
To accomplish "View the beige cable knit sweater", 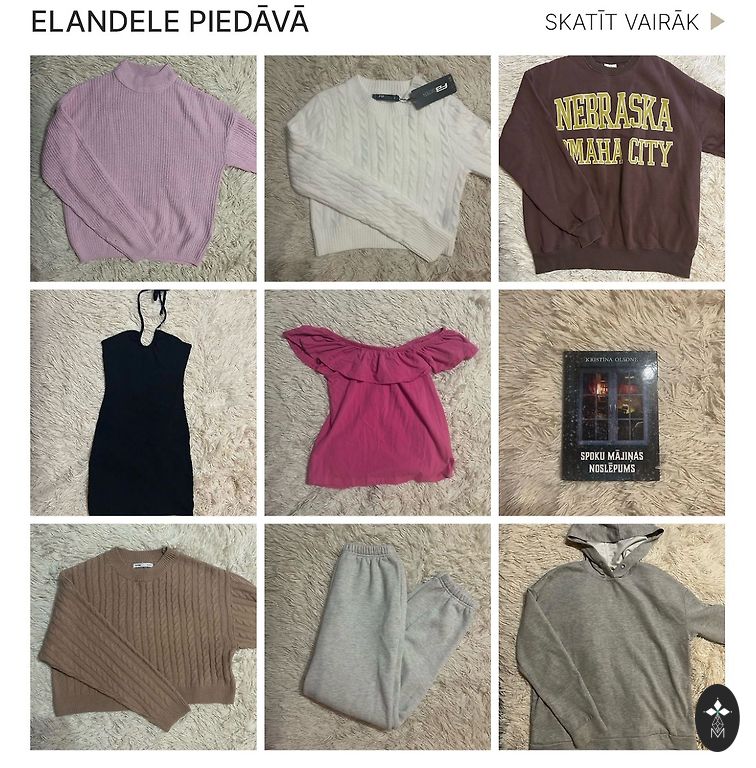I will click(x=143, y=637).
